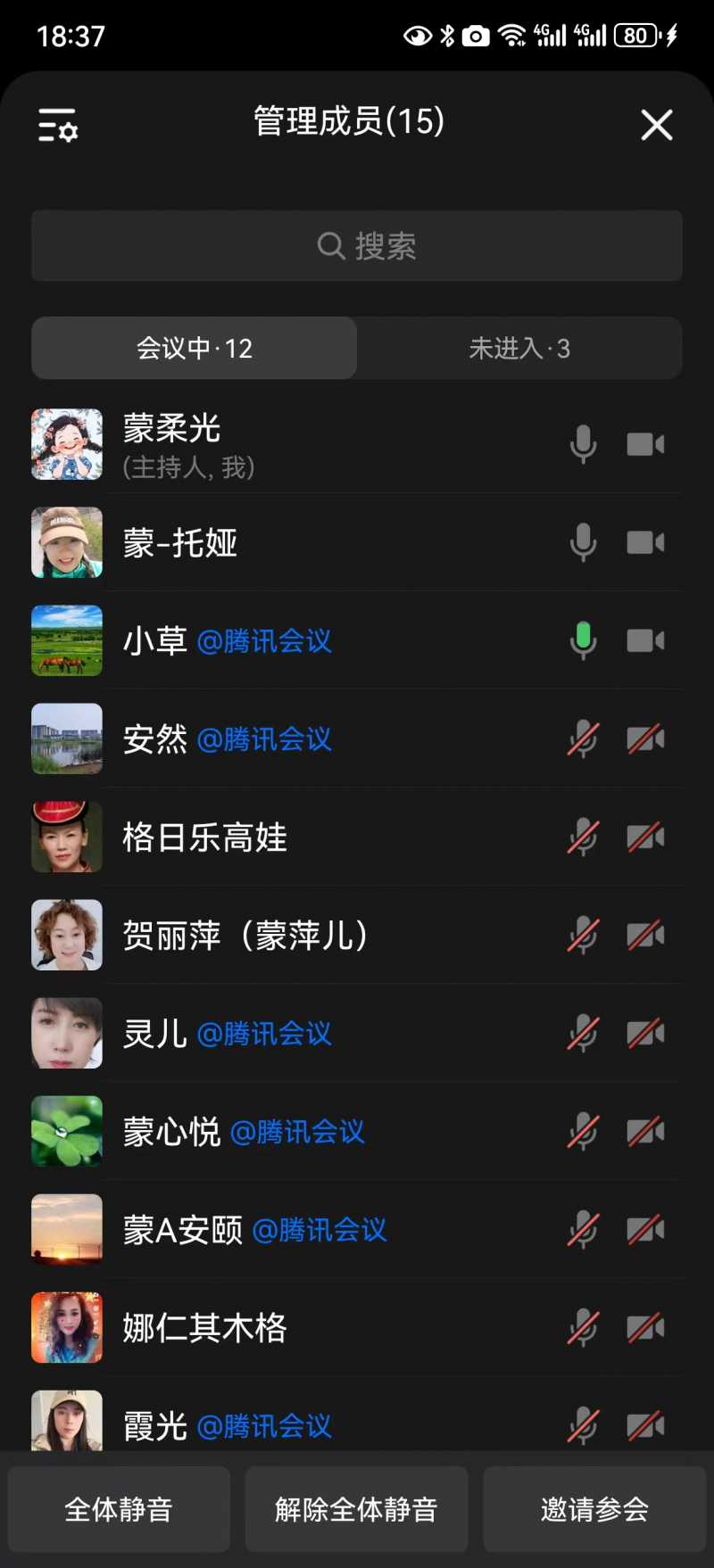Image resolution: width=714 pixels, height=1568 pixels.
Task: Enable 格日乐高娃's disabled camera
Action: pyautogui.click(x=645, y=837)
